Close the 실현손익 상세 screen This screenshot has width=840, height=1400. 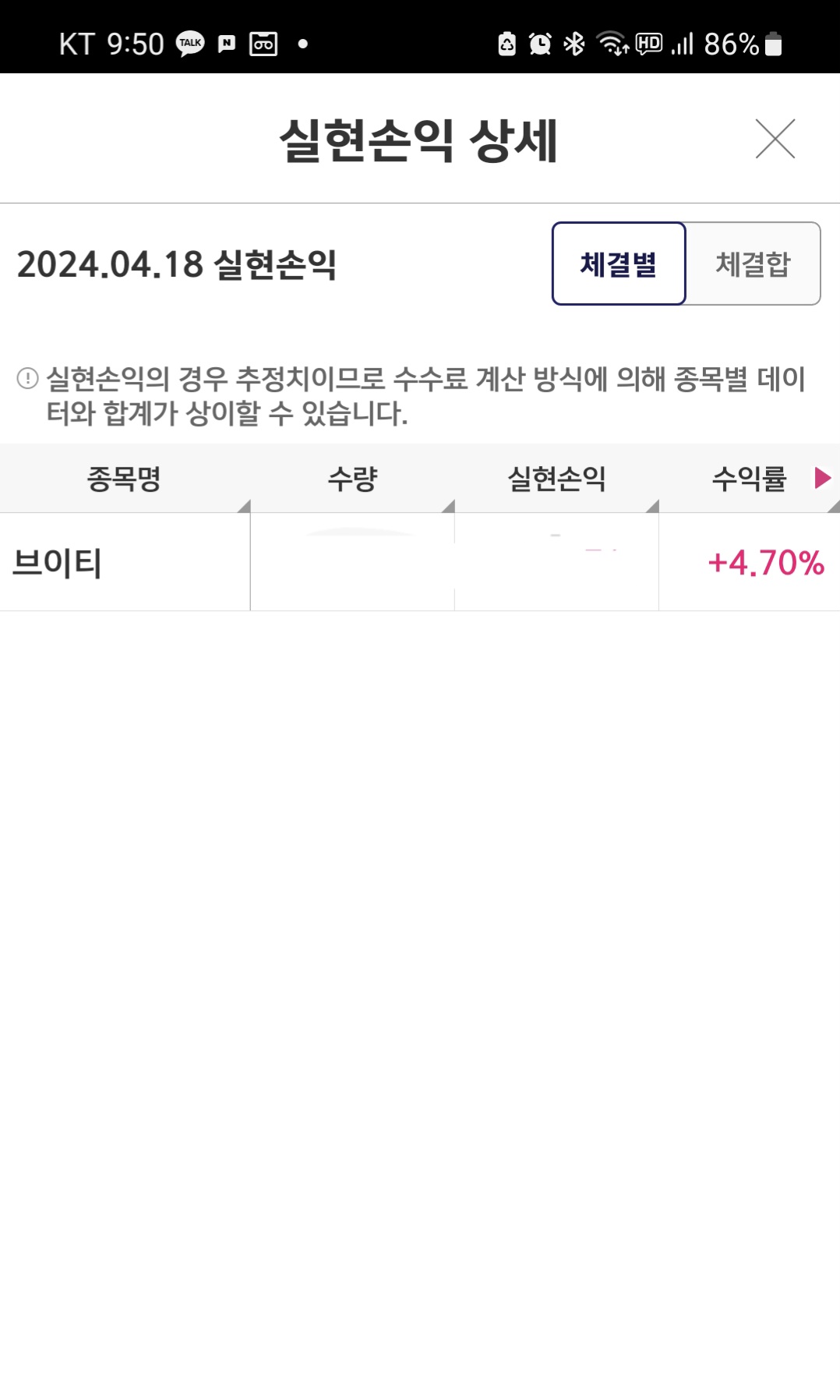[x=775, y=139]
